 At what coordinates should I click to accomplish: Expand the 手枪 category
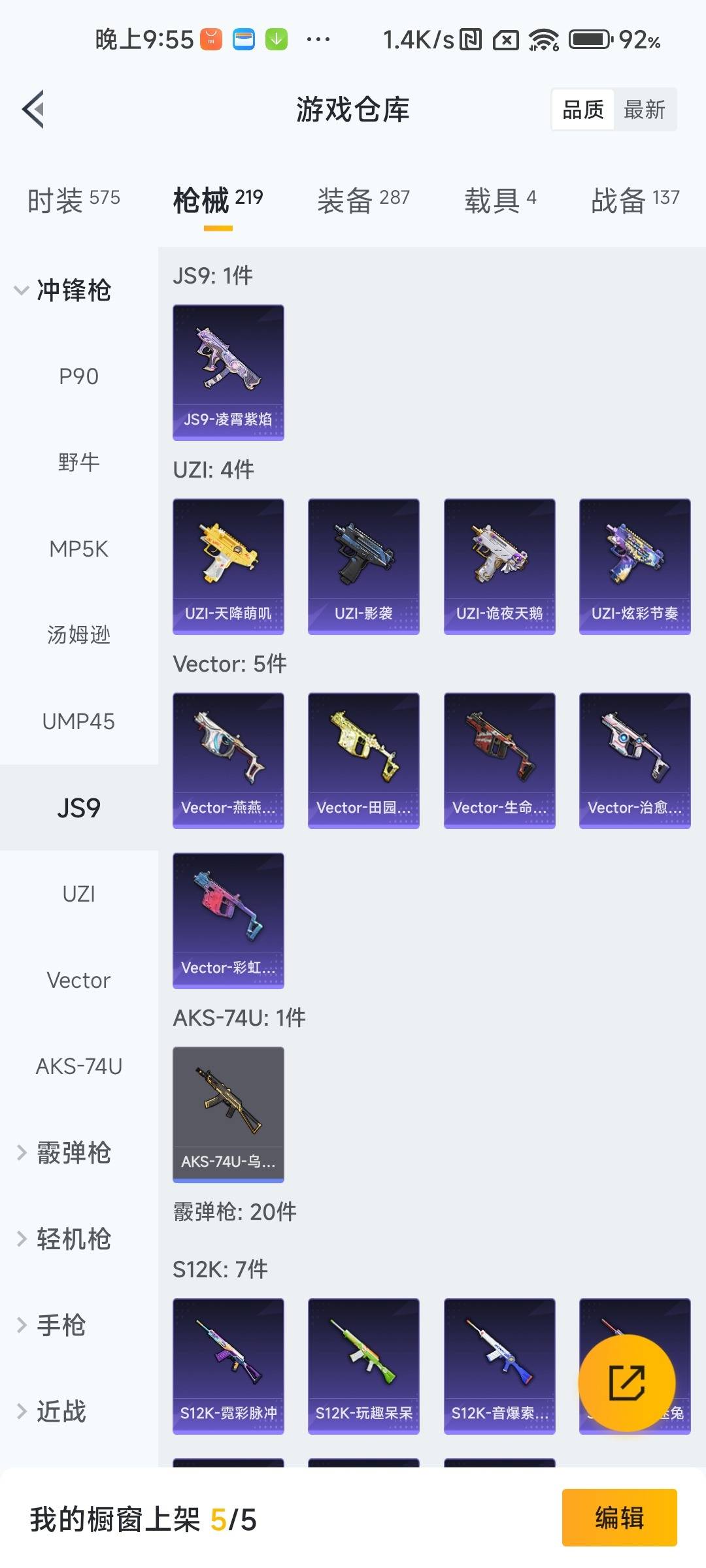tap(52, 1325)
